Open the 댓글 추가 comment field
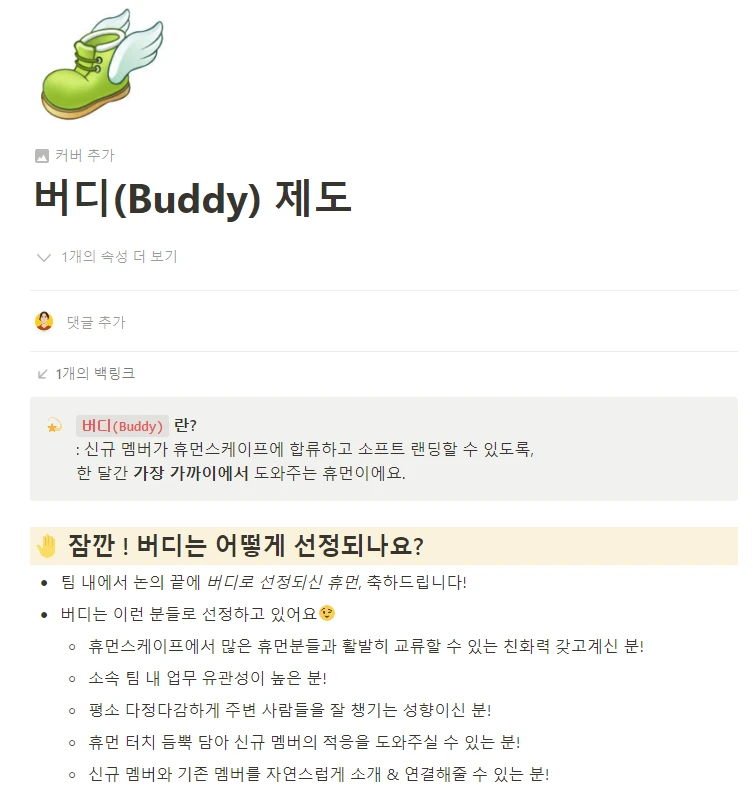Image resolution: width=753 pixels, height=802 pixels. [x=96, y=322]
